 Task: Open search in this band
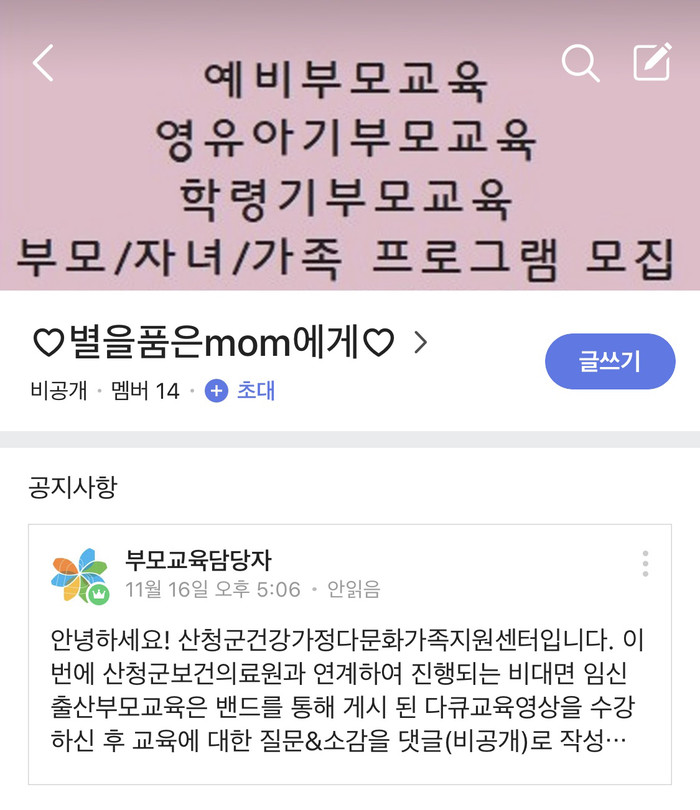(579, 63)
